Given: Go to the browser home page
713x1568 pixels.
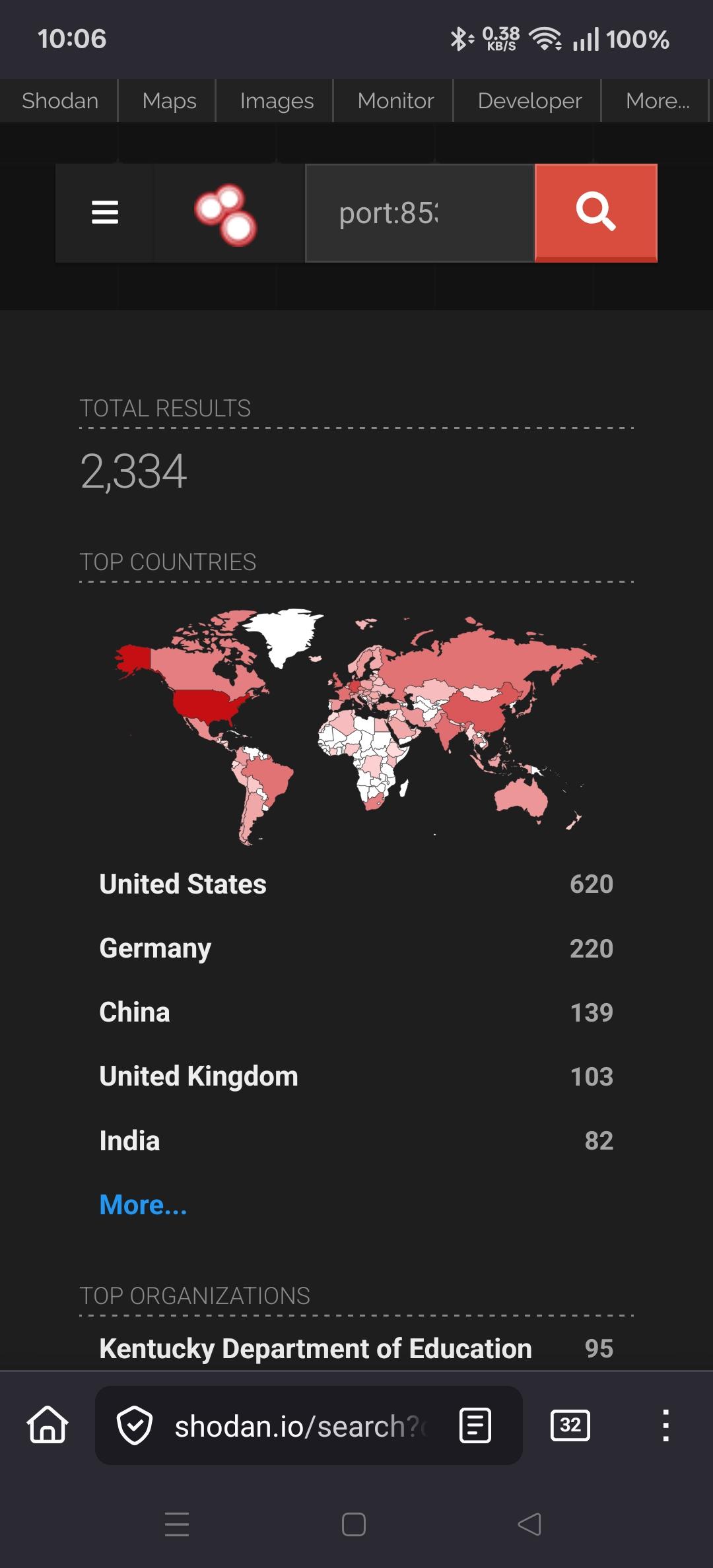Looking at the screenshot, I should (48, 1425).
